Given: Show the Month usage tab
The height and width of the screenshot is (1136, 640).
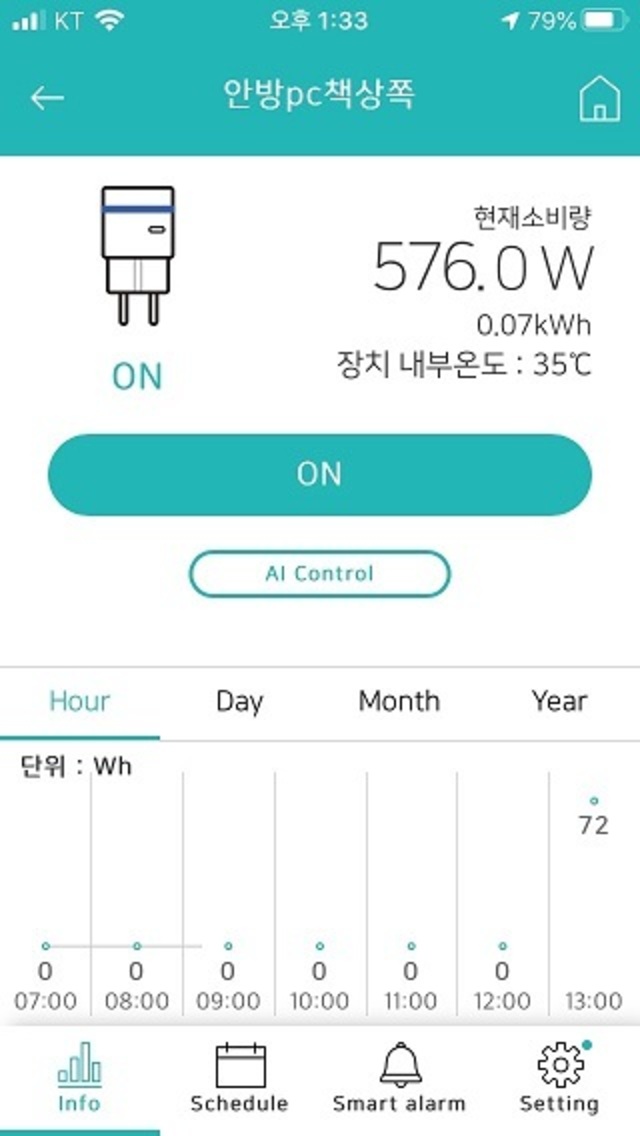Looking at the screenshot, I should (x=399, y=701).
